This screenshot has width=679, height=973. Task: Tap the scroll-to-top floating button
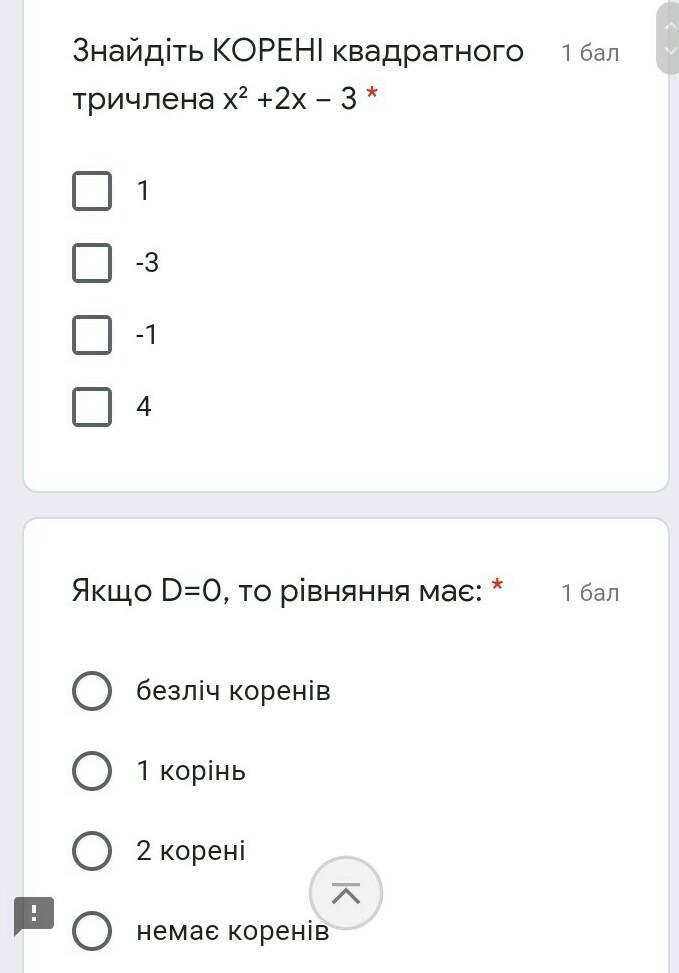pyautogui.click(x=346, y=894)
